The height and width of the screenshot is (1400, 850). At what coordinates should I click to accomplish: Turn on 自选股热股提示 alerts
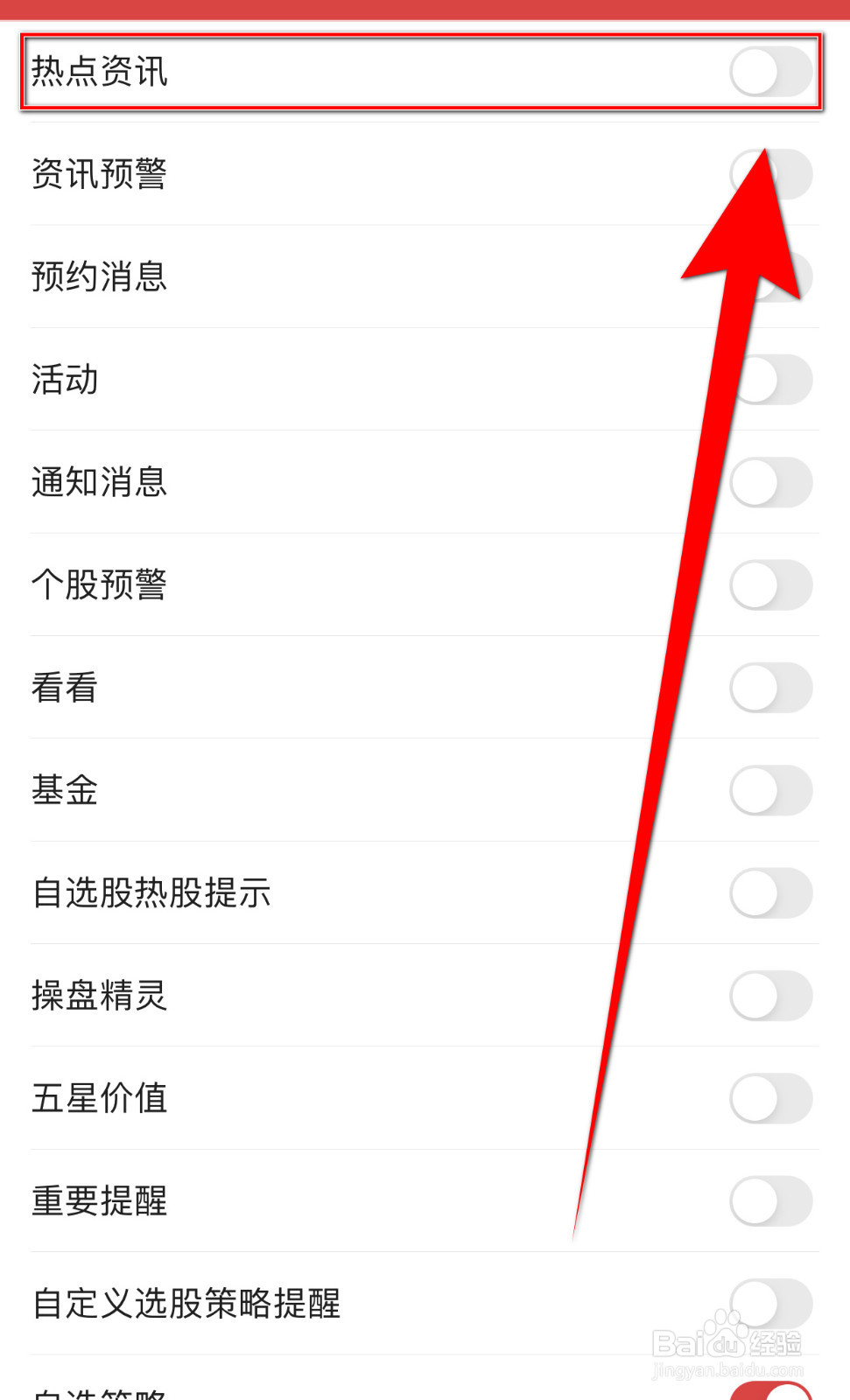click(x=771, y=892)
